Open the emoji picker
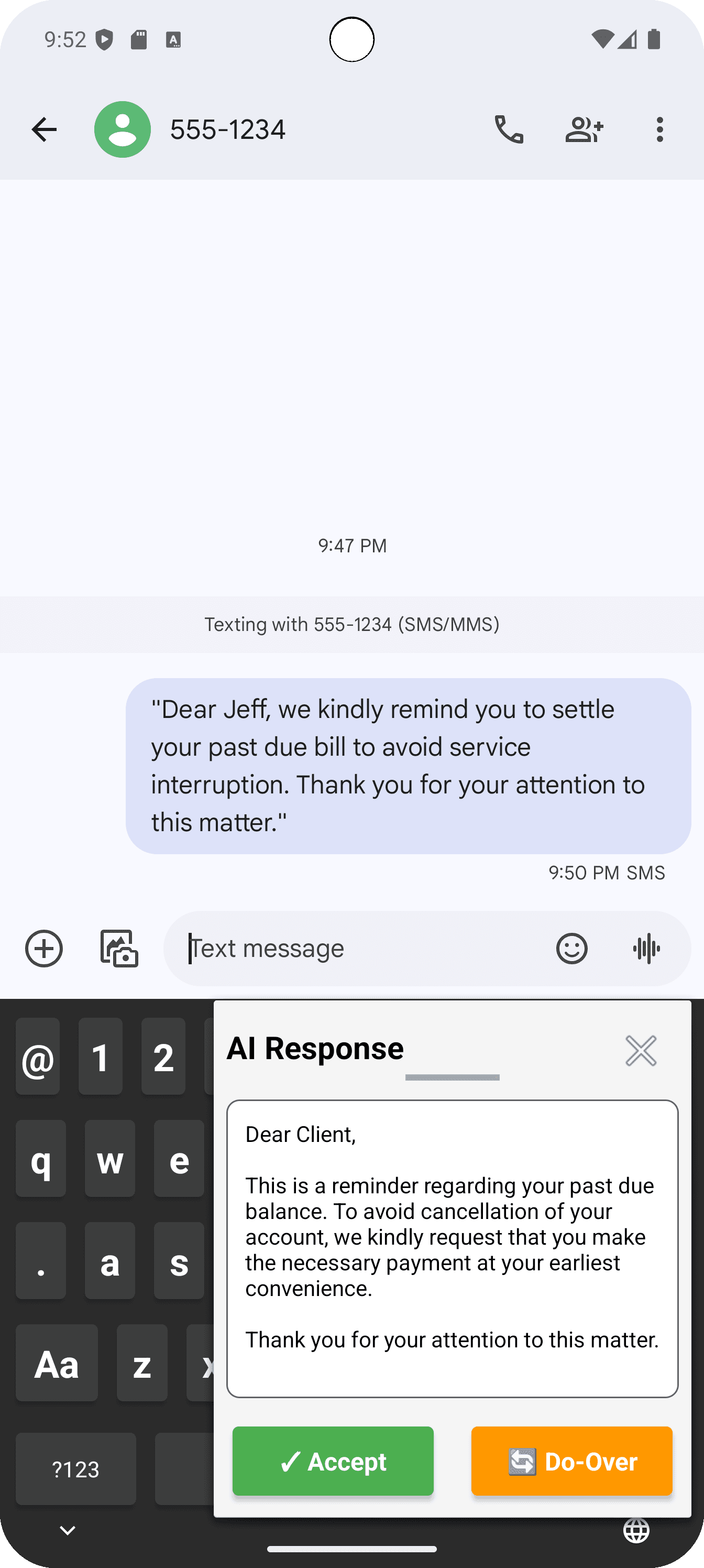 point(571,949)
